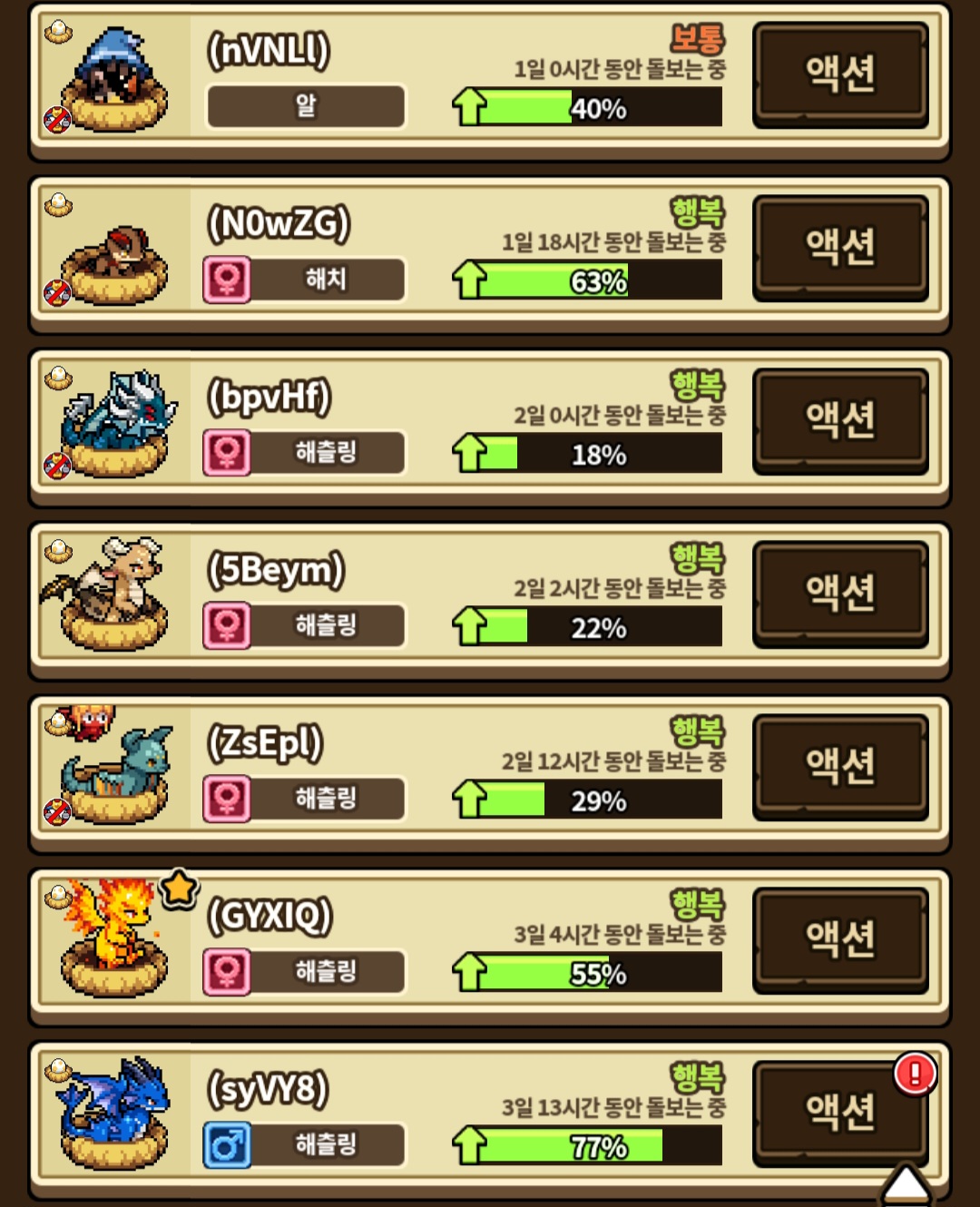Tap the white up arrow at bottom
The image size is (980, 1207).
[x=906, y=1187]
